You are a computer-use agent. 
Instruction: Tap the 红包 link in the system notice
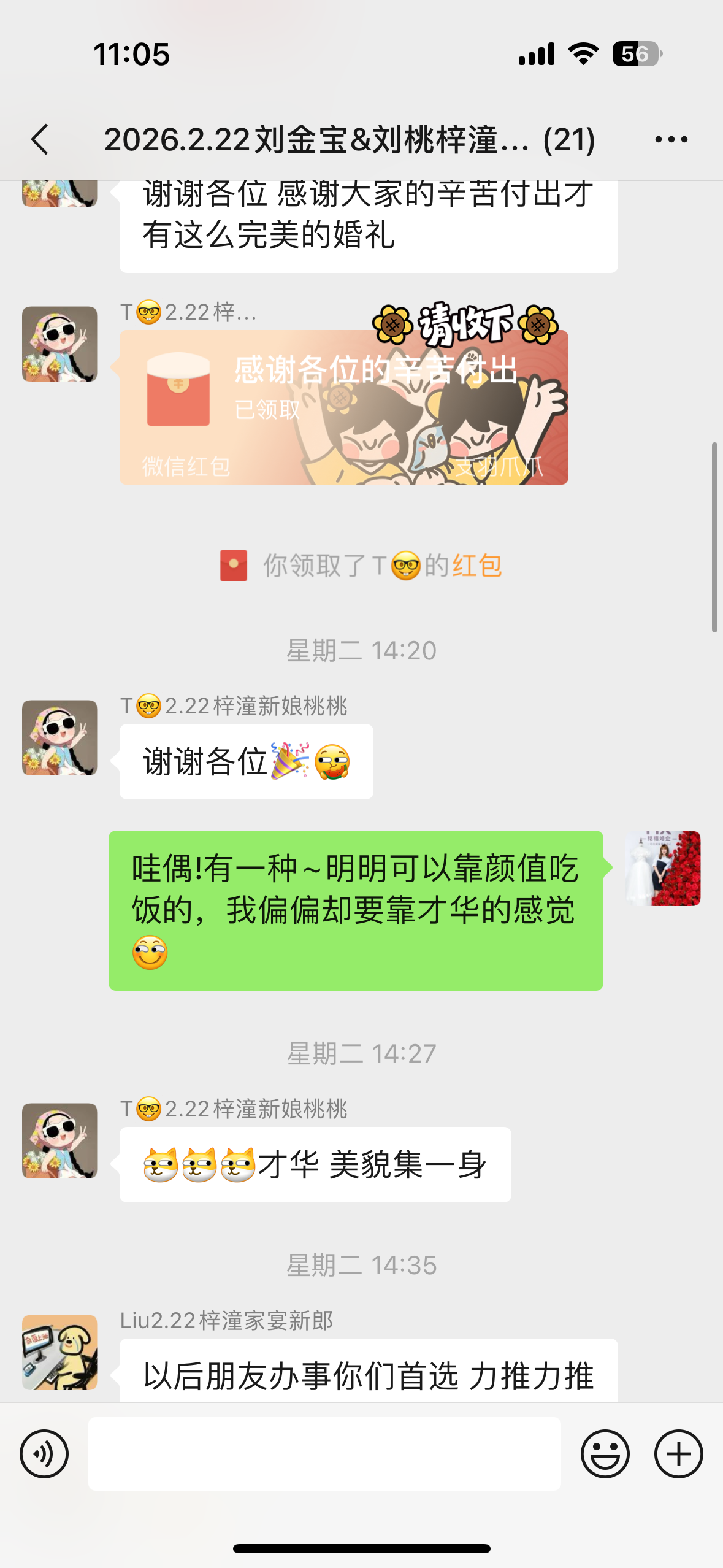477,566
